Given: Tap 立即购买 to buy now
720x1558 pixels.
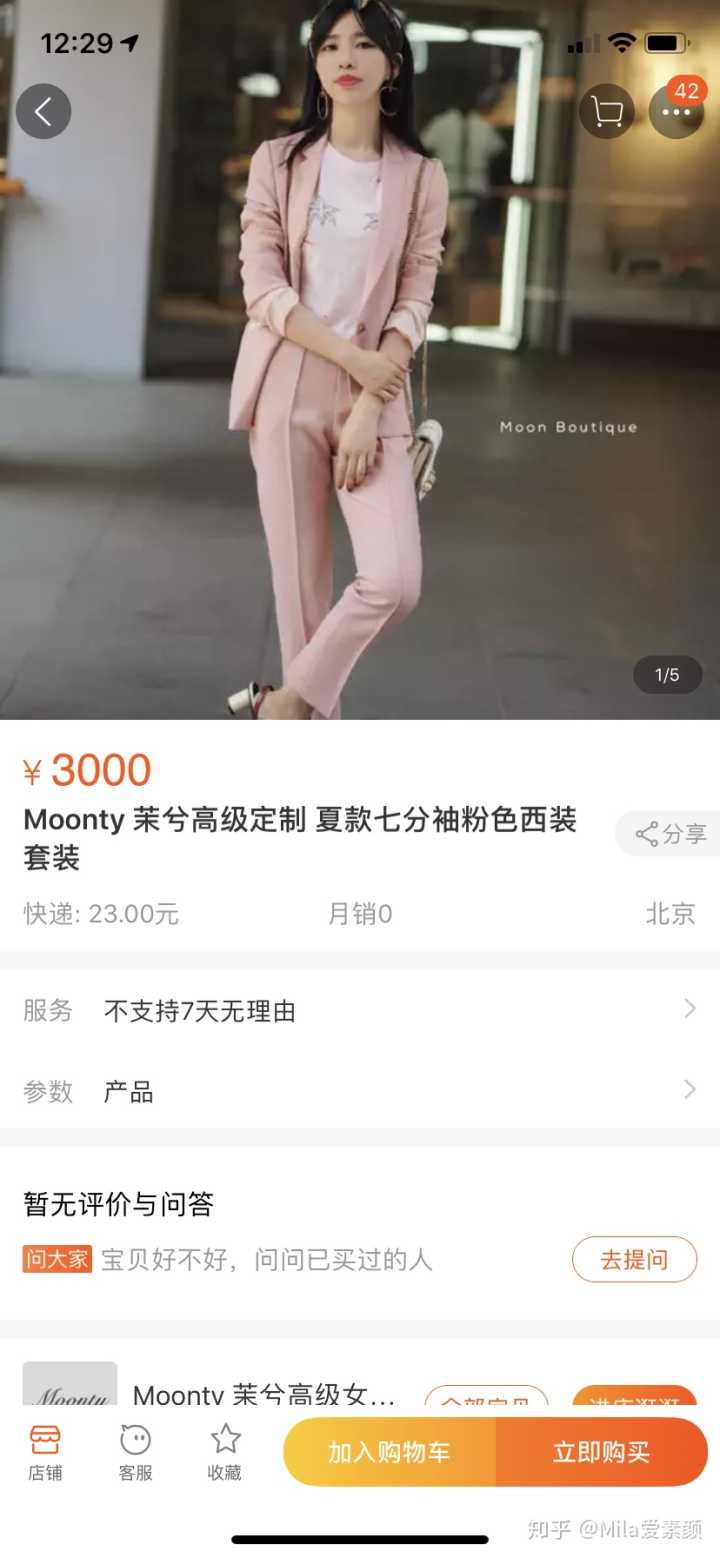Looking at the screenshot, I should [601, 1452].
